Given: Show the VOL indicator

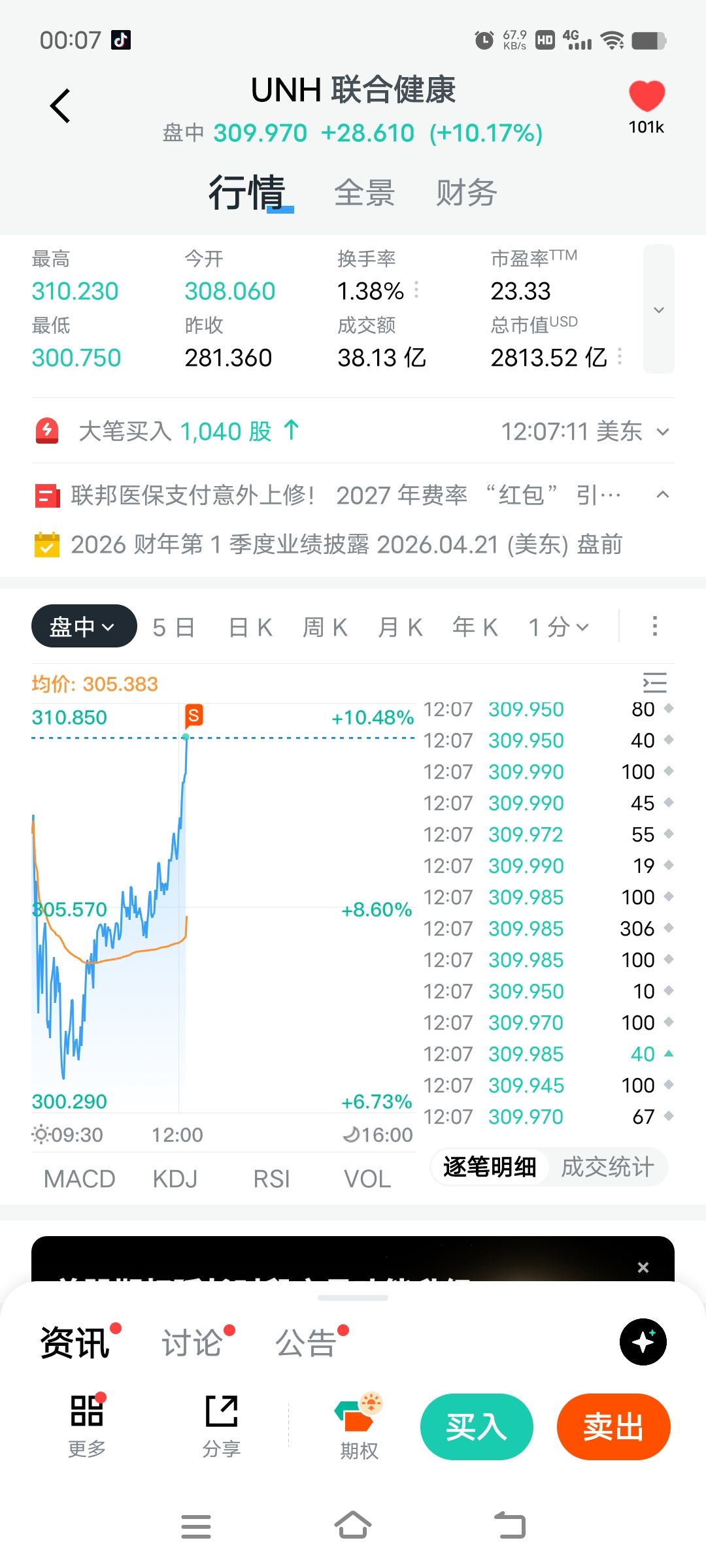Looking at the screenshot, I should tap(367, 1179).
